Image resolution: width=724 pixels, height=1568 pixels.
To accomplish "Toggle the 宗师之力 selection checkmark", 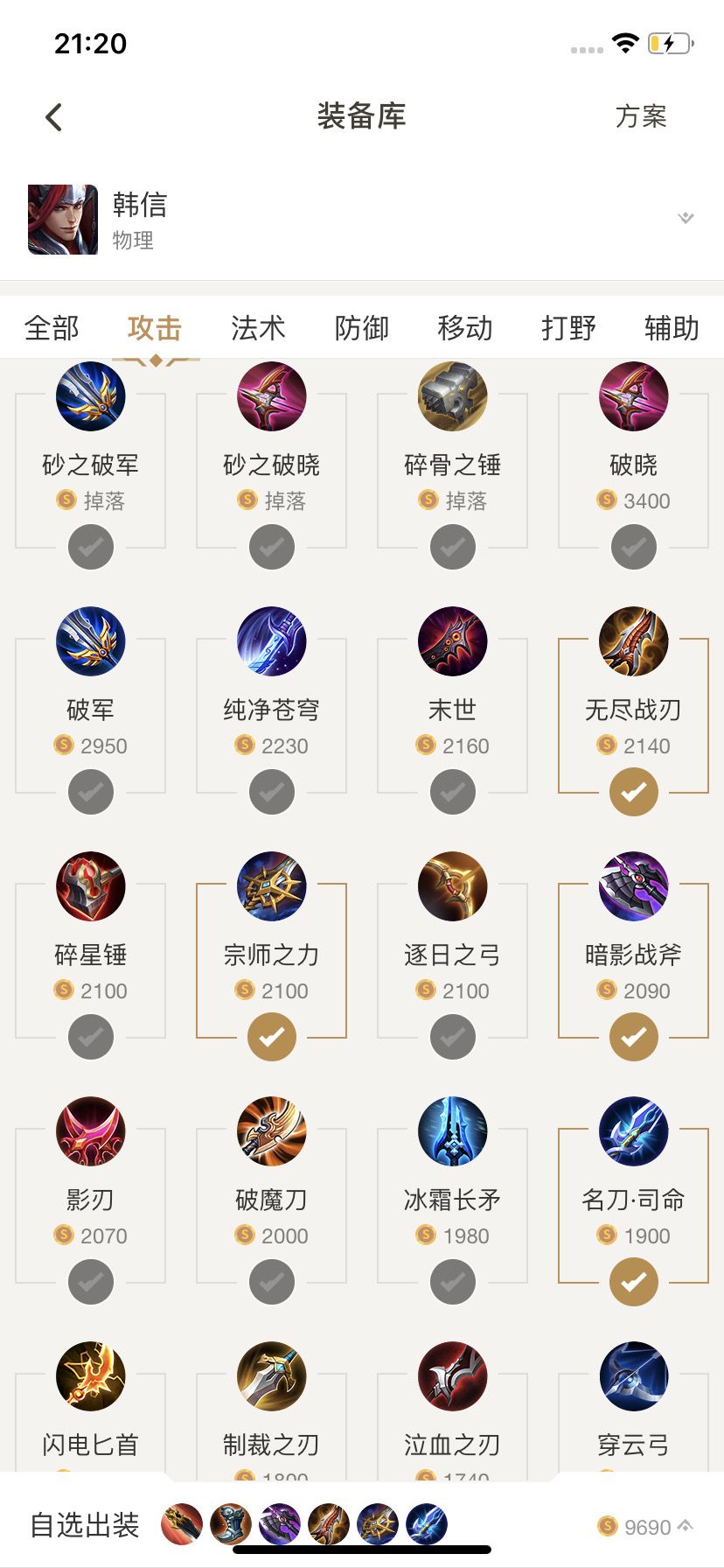I will pos(271,1037).
